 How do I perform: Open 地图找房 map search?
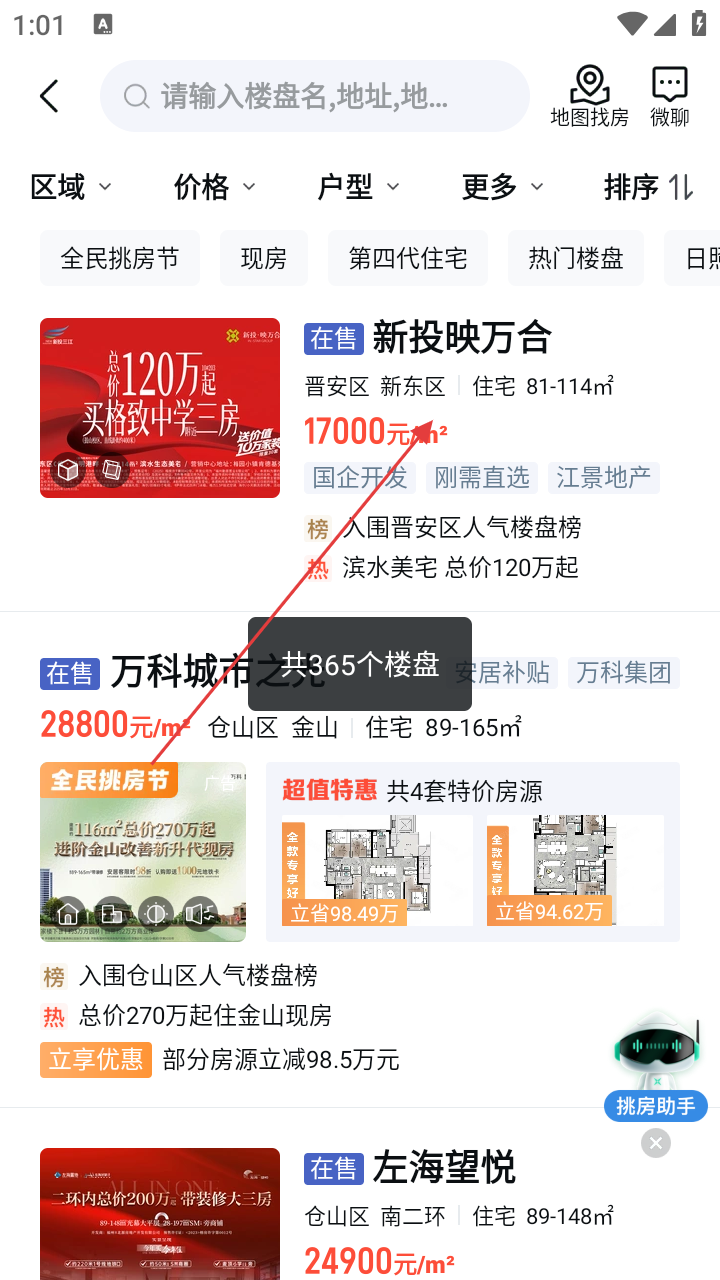[x=589, y=97]
